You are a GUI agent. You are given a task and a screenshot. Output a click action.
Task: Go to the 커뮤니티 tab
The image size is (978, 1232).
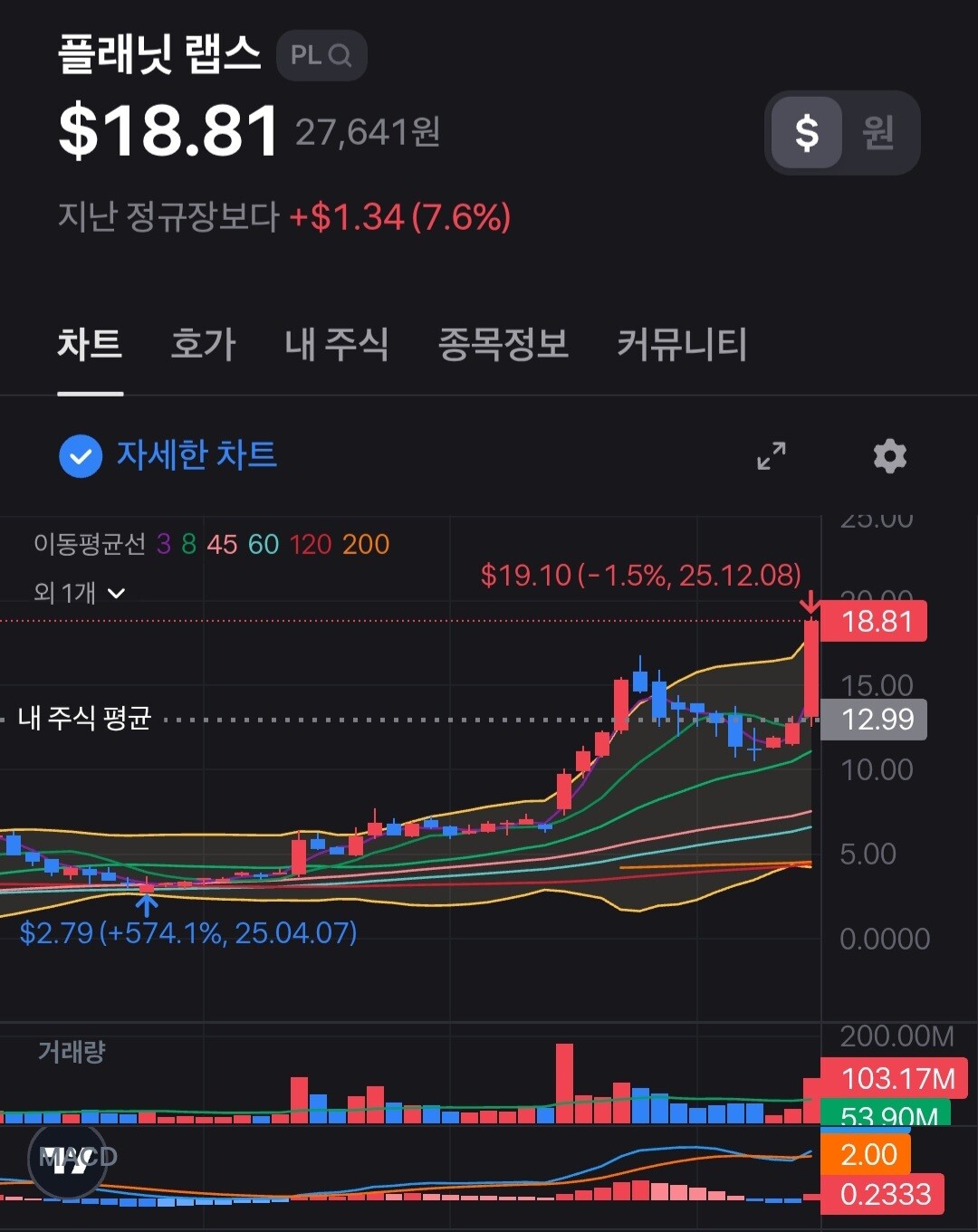[682, 345]
